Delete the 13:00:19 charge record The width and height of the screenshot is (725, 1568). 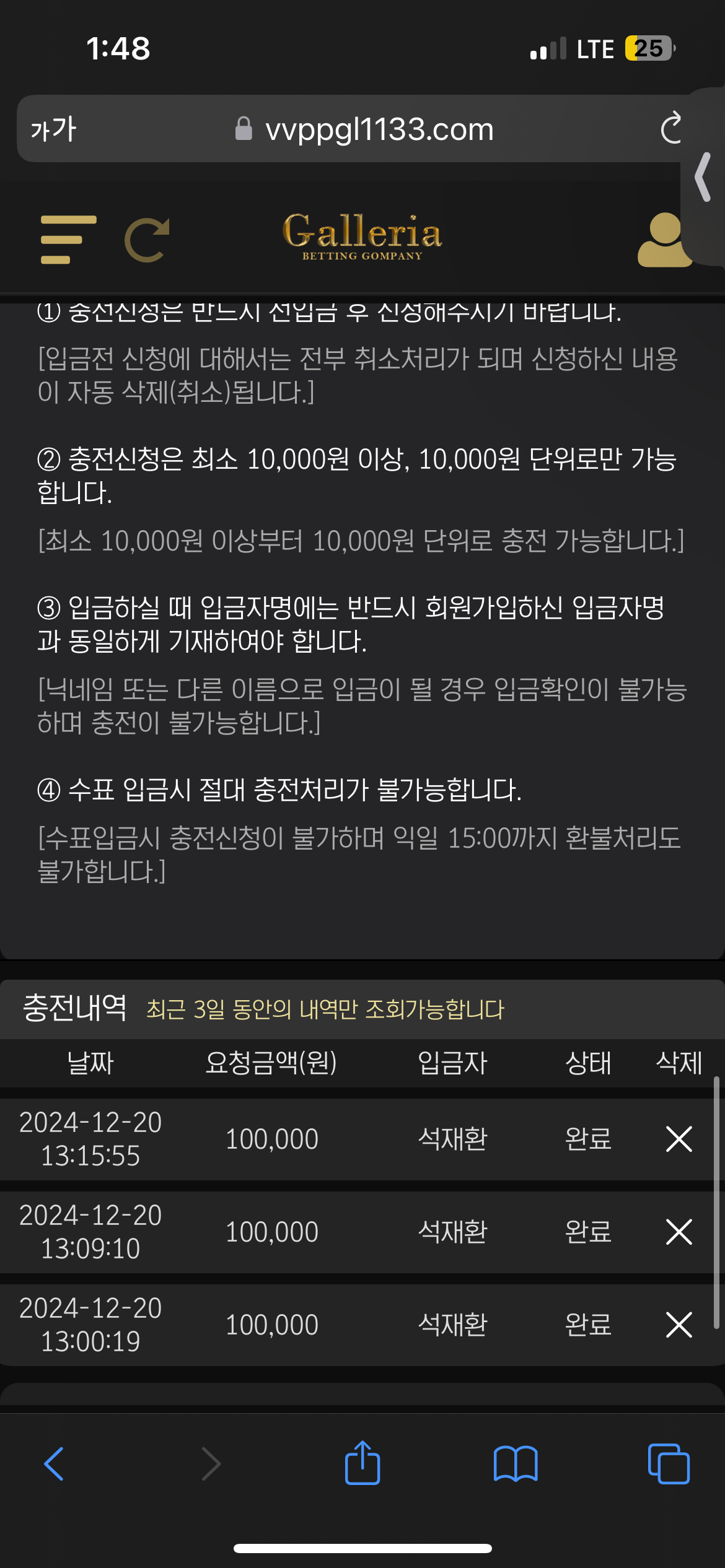pyautogui.click(x=679, y=1325)
